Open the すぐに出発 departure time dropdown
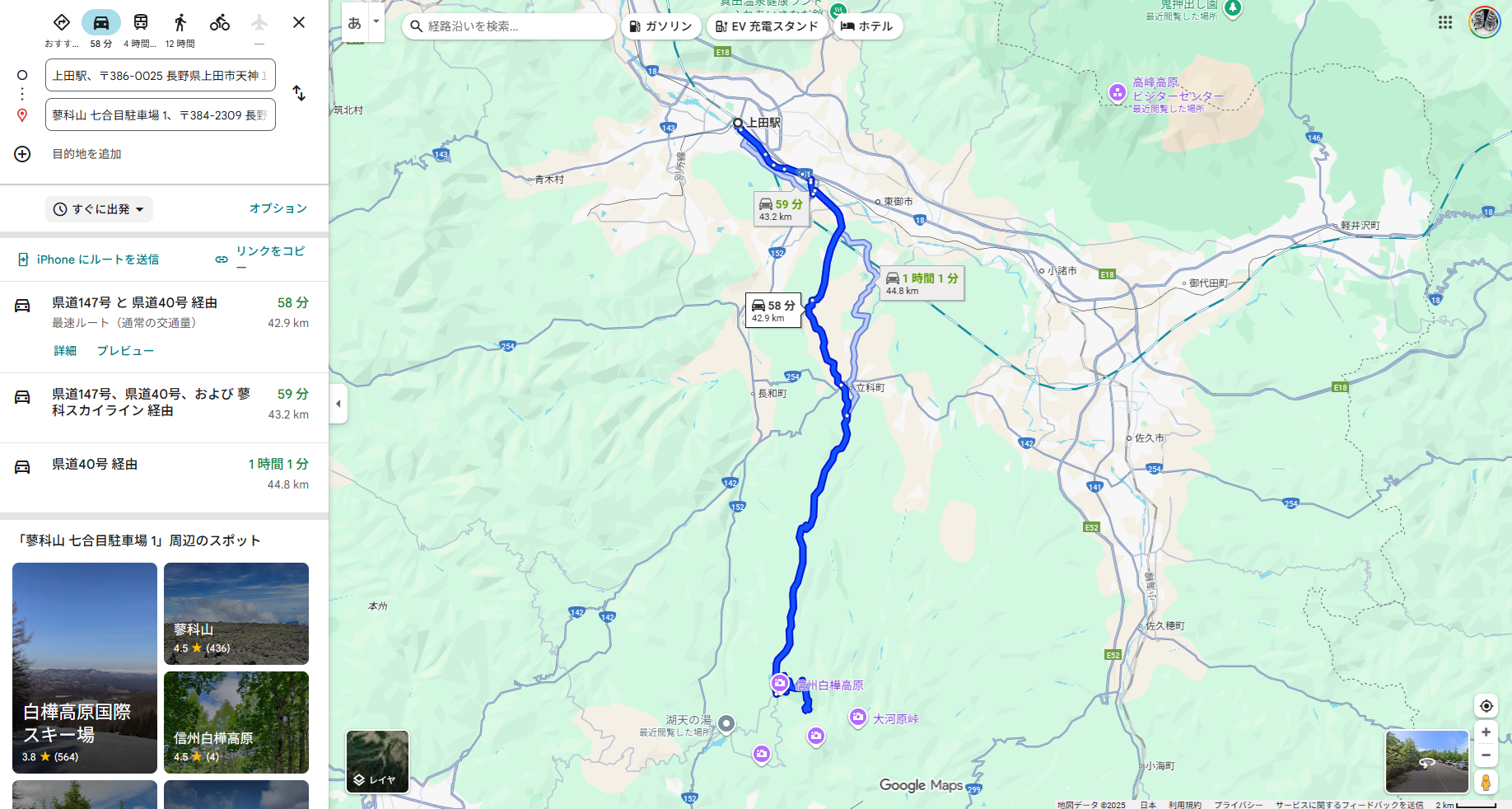 pyautogui.click(x=100, y=209)
